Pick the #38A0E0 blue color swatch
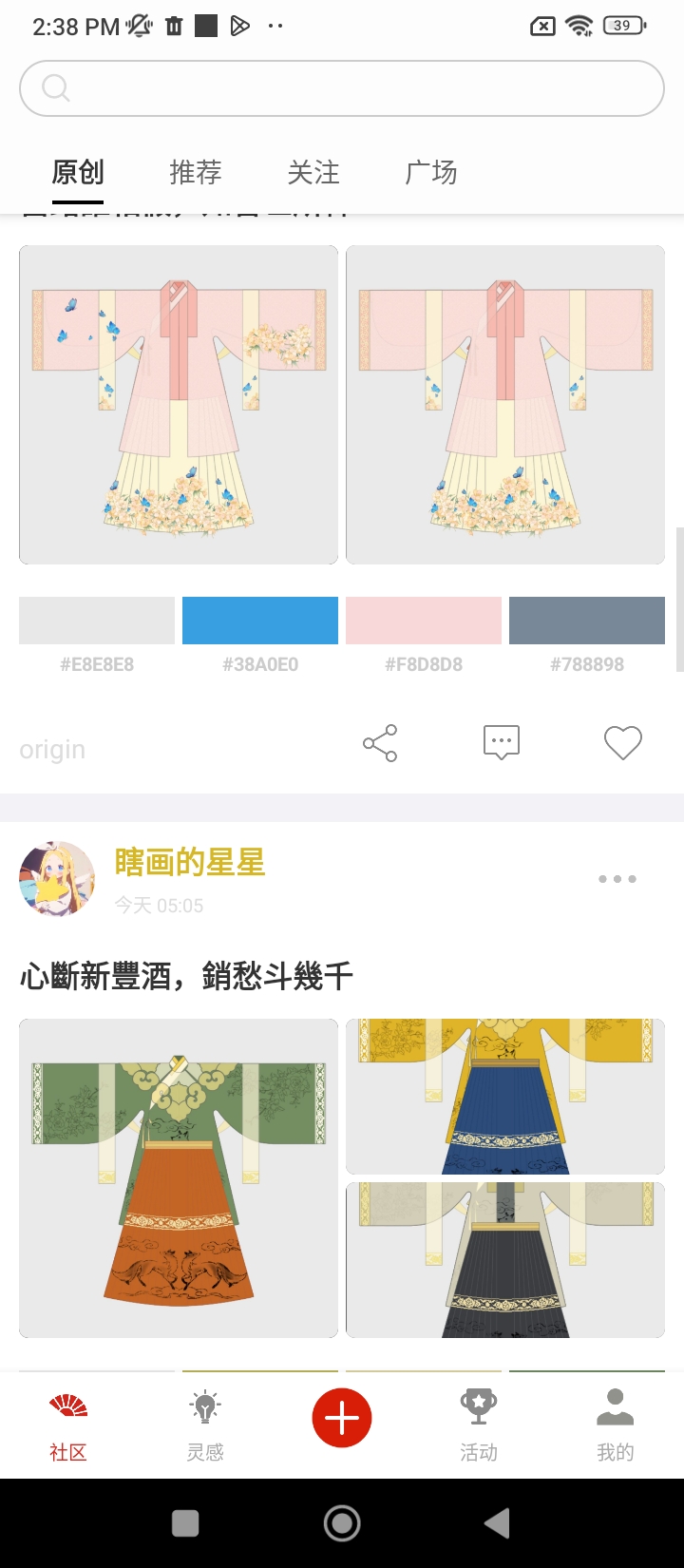684x1568 pixels. (x=260, y=621)
